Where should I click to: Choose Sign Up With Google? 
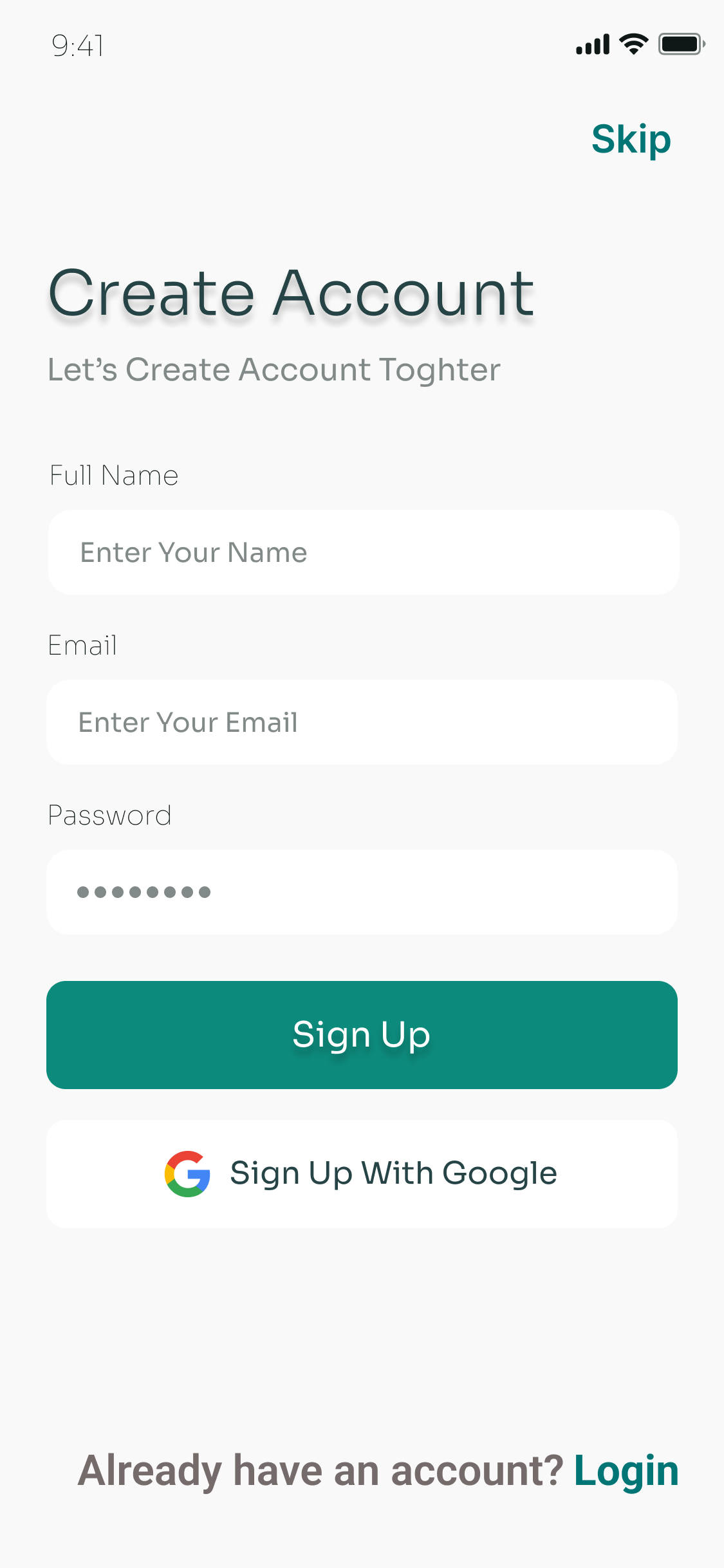[362, 1173]
